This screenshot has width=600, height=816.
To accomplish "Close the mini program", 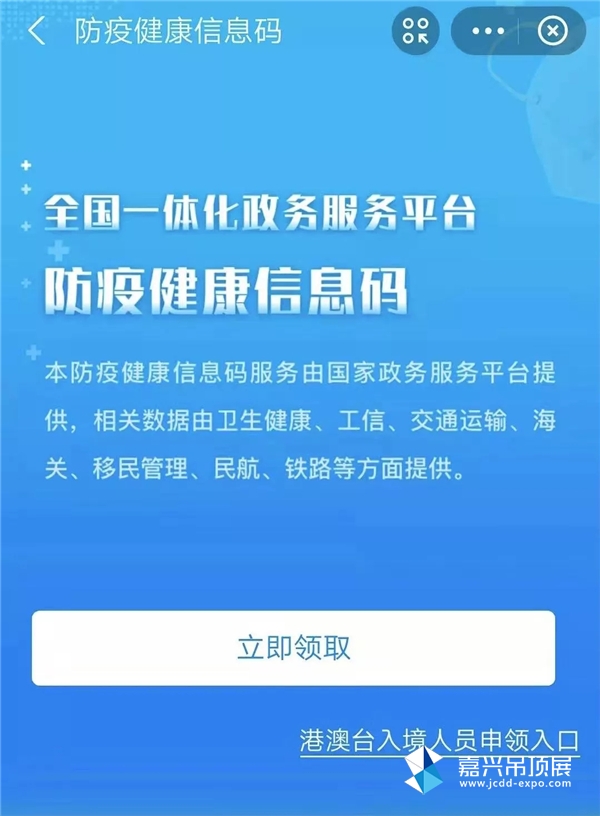I will [552, 31].
